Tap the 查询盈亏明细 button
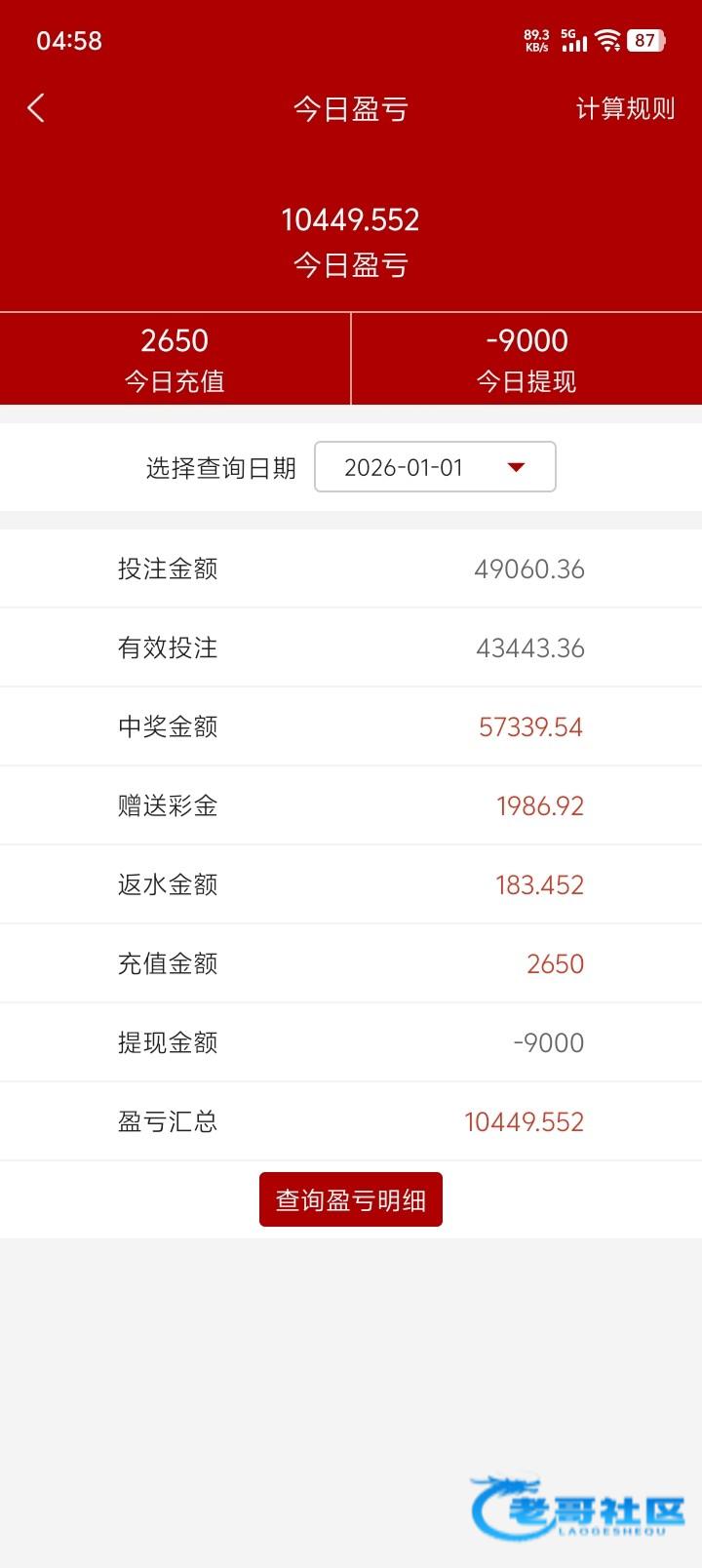Viewport: 702px width, 1568px height. (351, 1199)
